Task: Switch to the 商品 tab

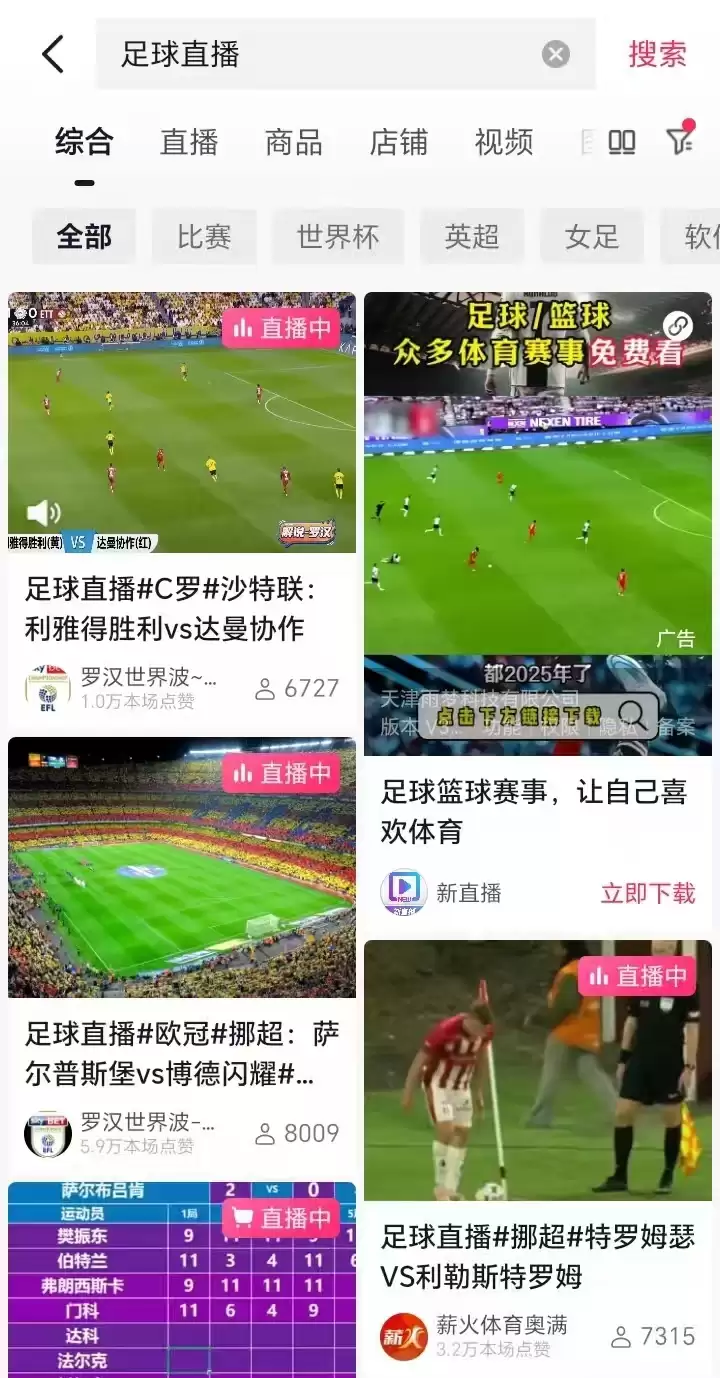Action: click(293, 142)
